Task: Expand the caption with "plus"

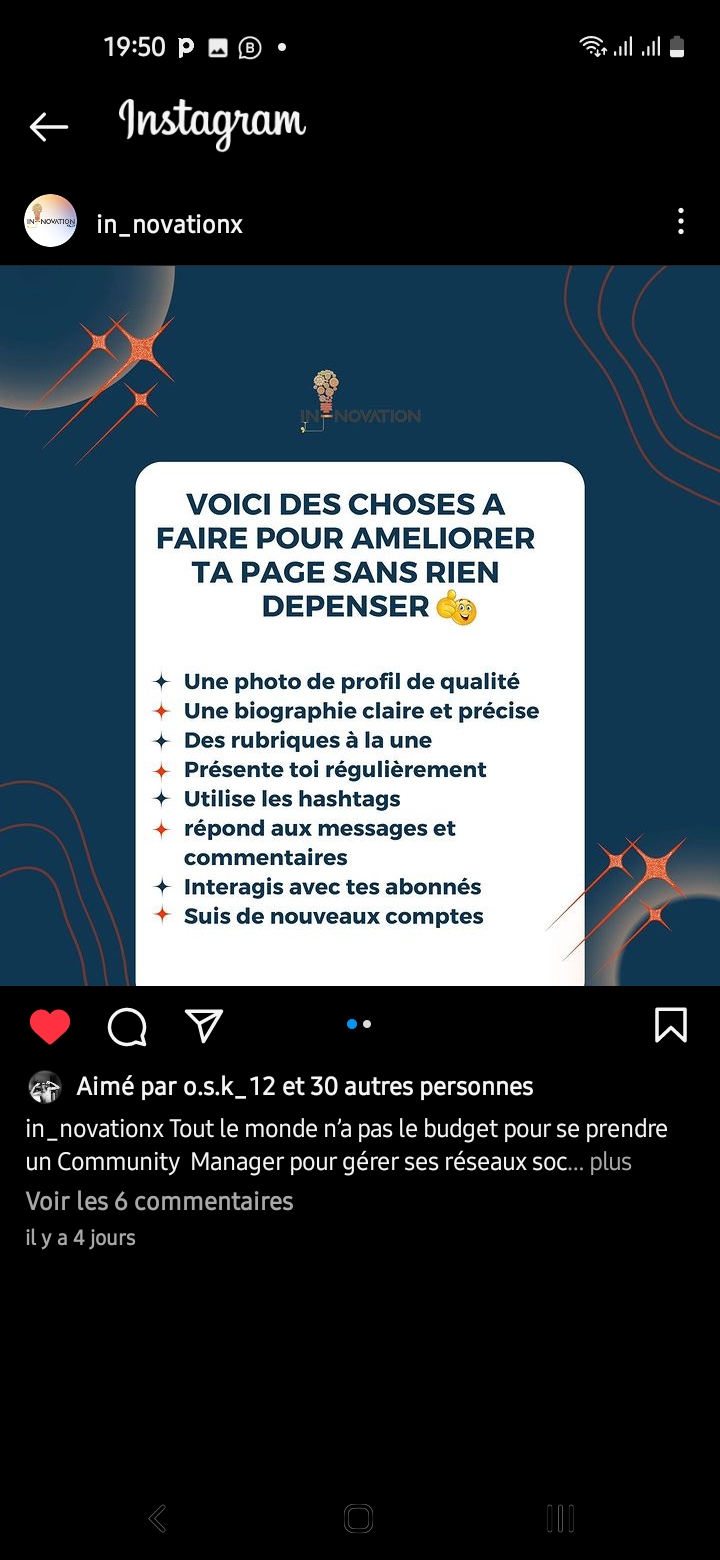Action: (x=610, y=1162)
